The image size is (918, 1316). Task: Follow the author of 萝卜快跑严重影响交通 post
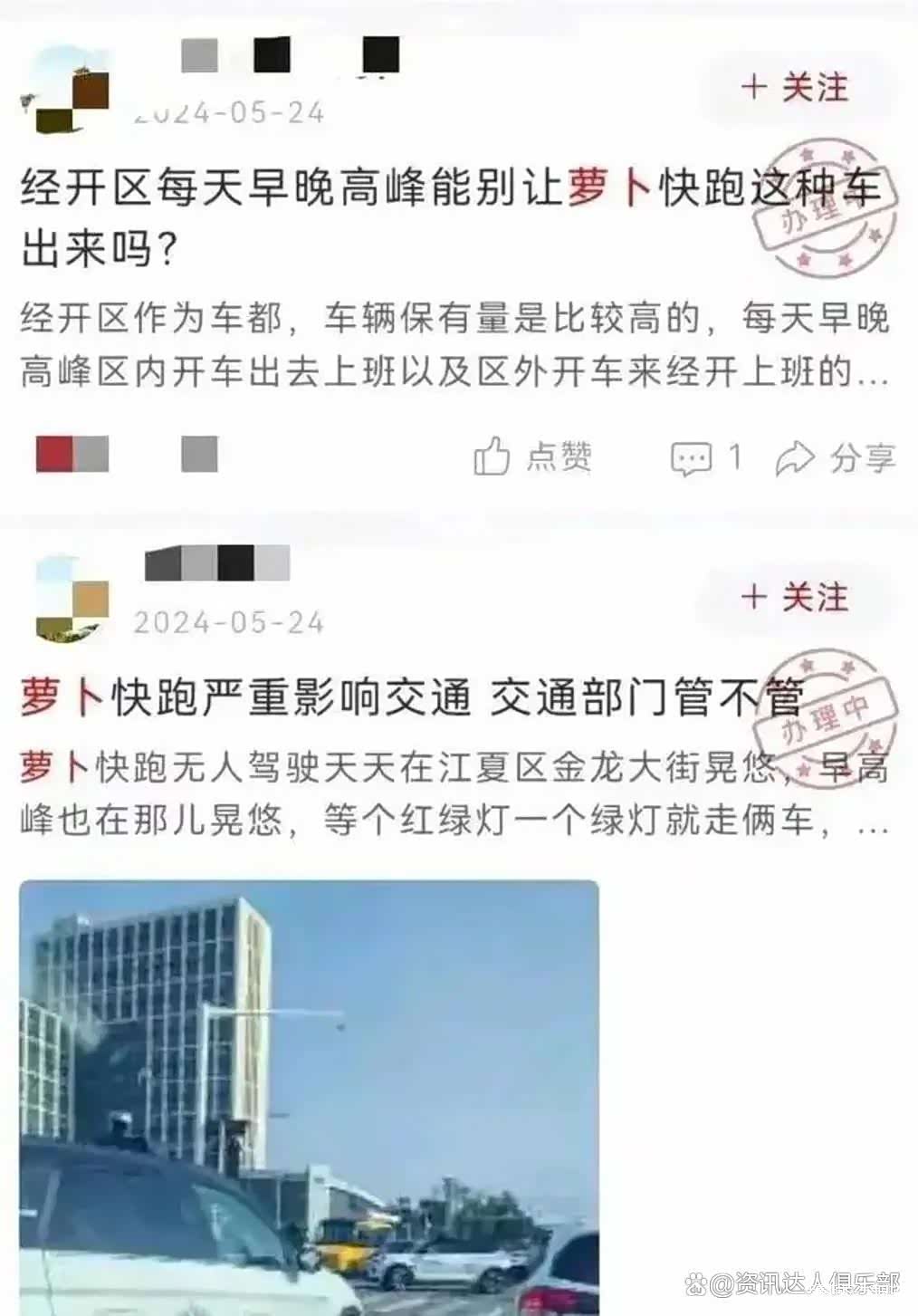click(x=794, y=598)
